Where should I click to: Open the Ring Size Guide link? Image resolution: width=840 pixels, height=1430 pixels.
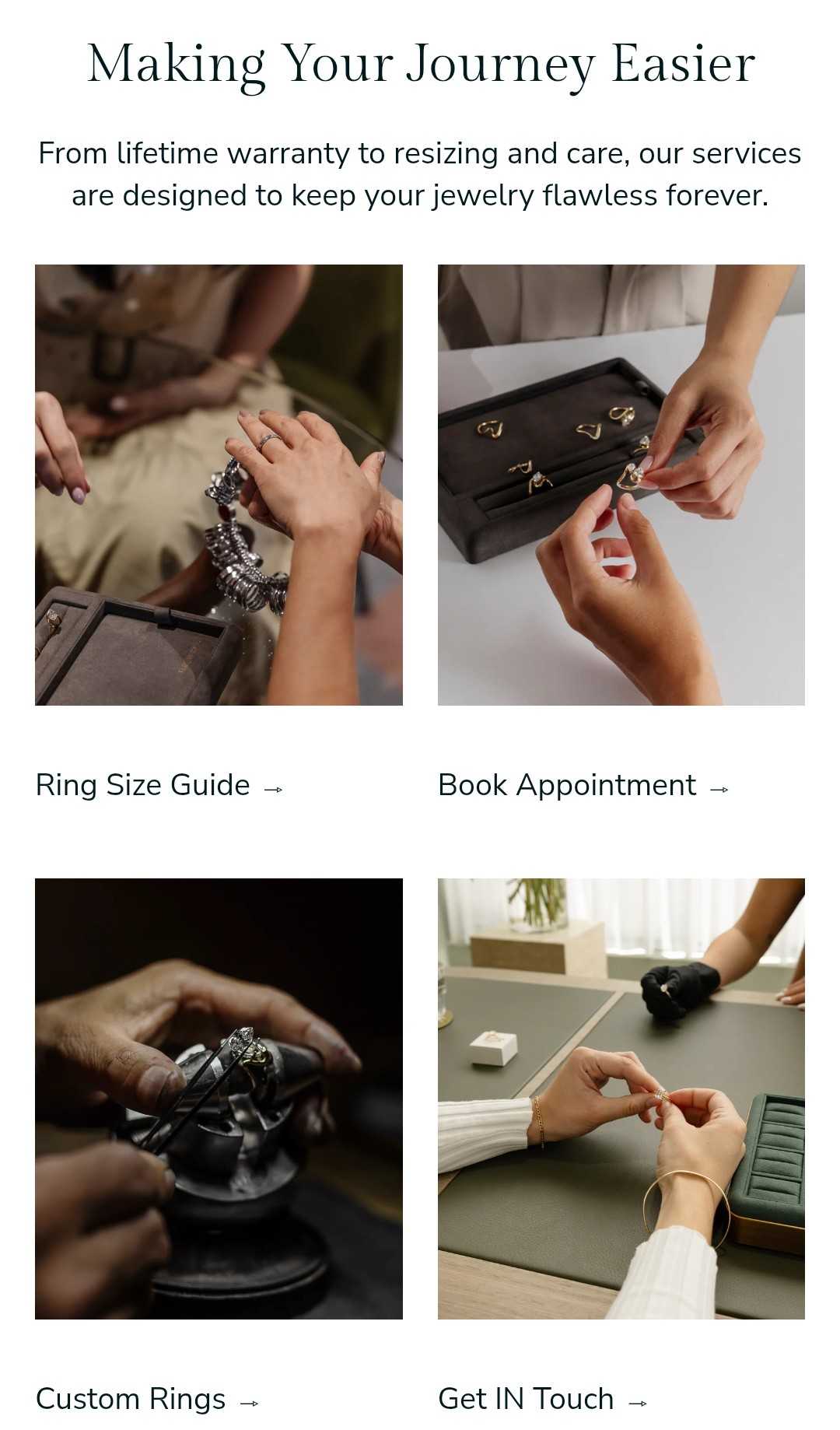point(158,786)
